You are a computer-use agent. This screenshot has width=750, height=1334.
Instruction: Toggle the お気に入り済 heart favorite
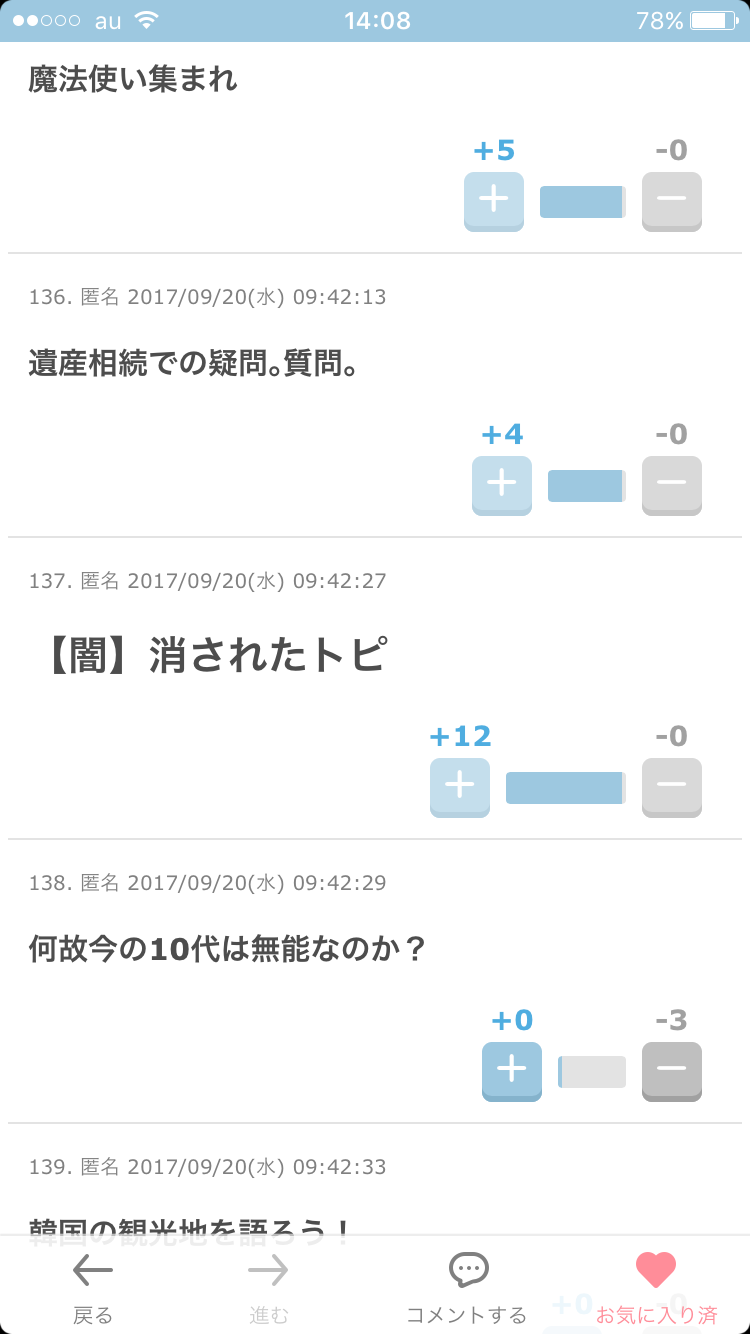pos(657,1288)
